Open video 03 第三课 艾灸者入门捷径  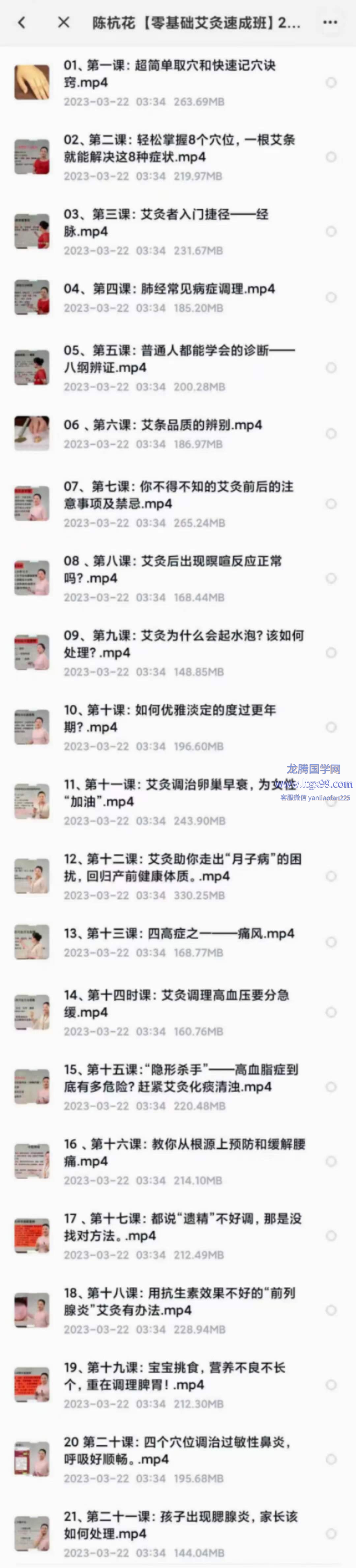tap(165, 223)
